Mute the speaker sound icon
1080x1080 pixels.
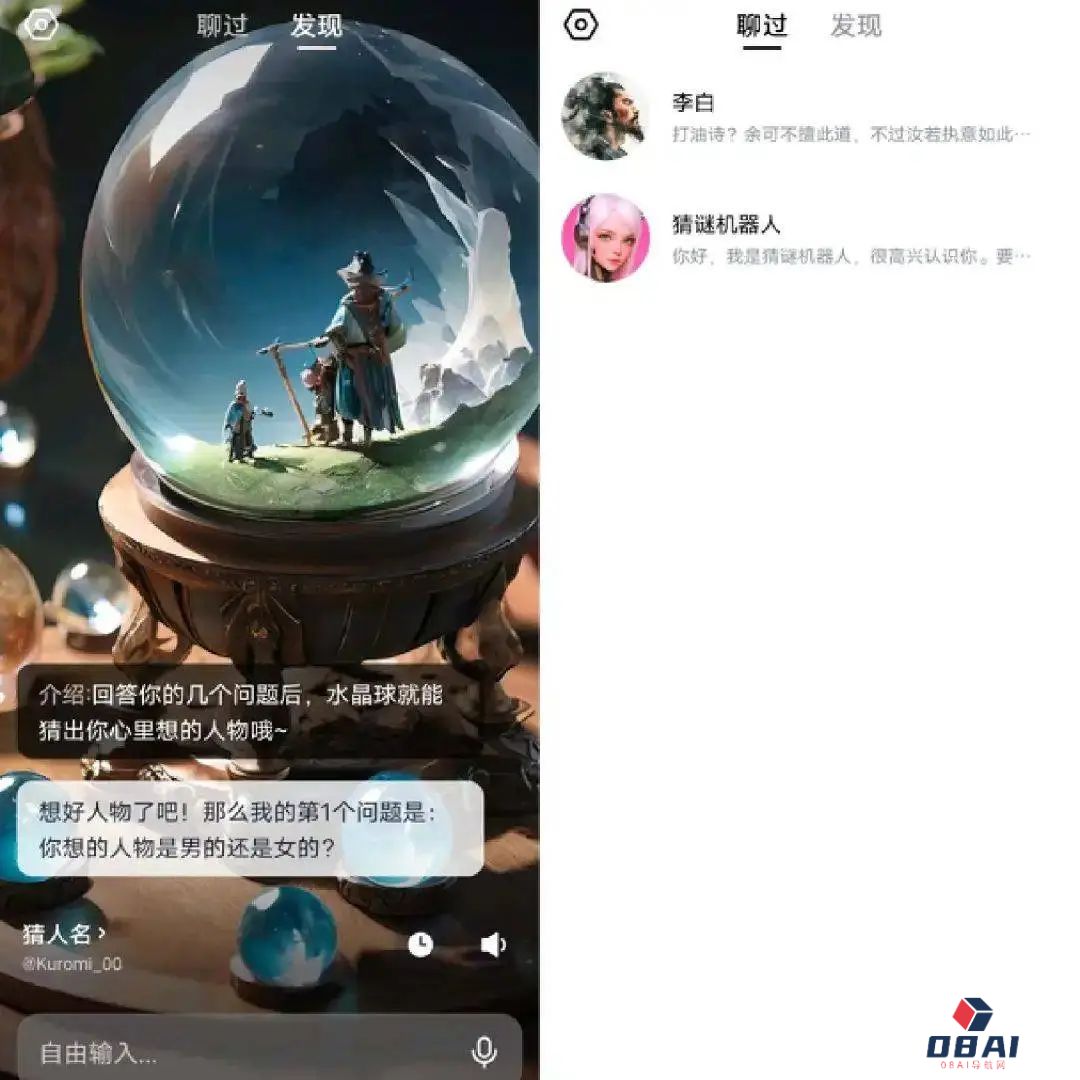point(493,945)
